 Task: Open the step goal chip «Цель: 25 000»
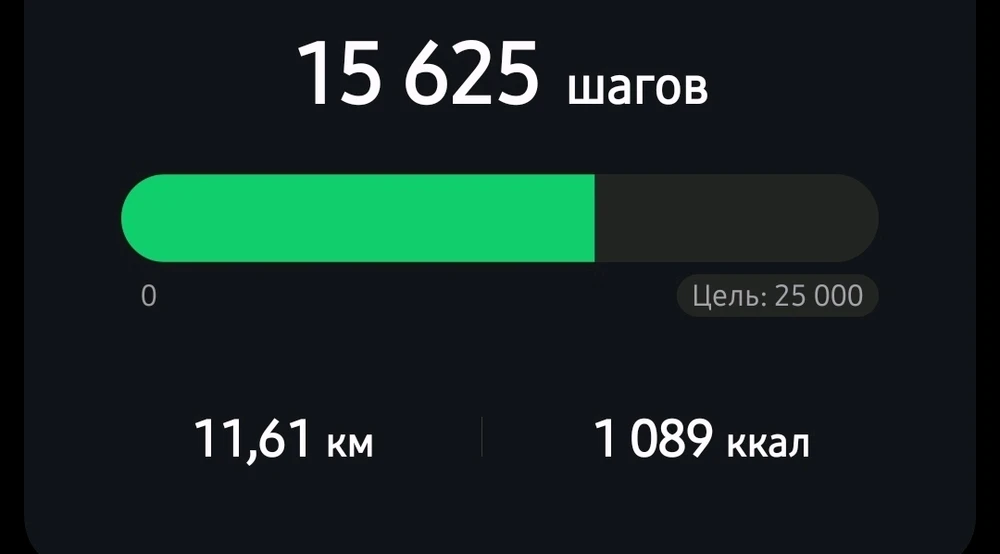tap(777, 296)
